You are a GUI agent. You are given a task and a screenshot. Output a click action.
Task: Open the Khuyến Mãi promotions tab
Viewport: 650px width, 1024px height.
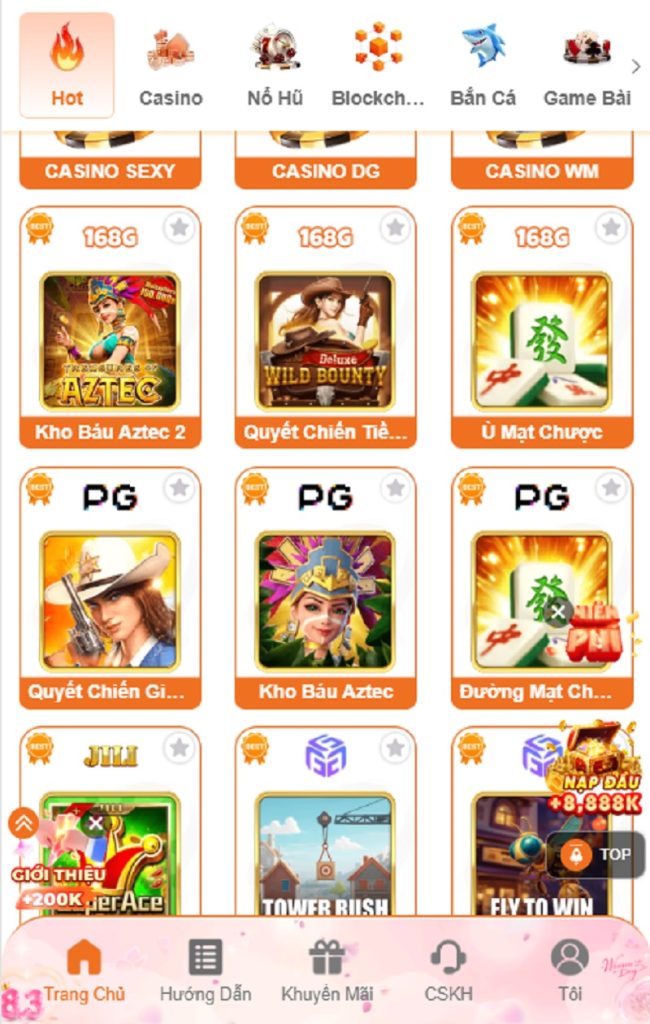(x=327, y=969)
